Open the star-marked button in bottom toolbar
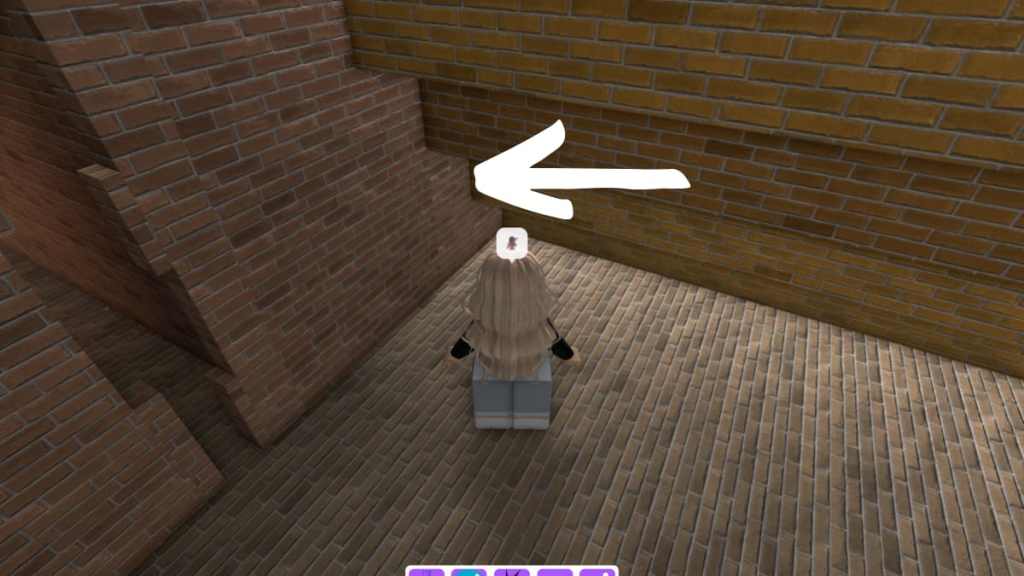The image size is (1024, 576). [512, 573]
